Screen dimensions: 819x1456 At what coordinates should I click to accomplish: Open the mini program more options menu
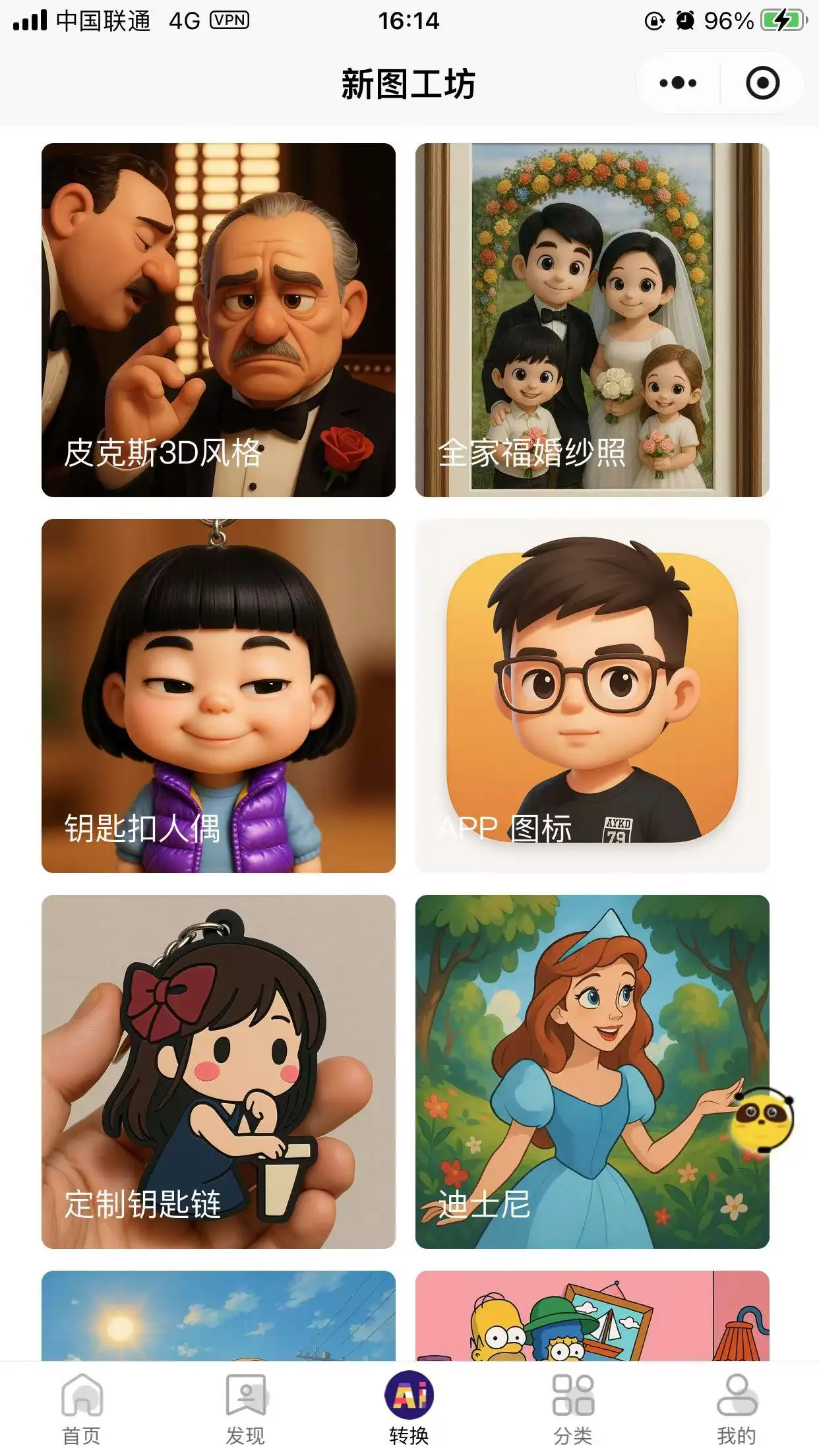pos(678,83)
